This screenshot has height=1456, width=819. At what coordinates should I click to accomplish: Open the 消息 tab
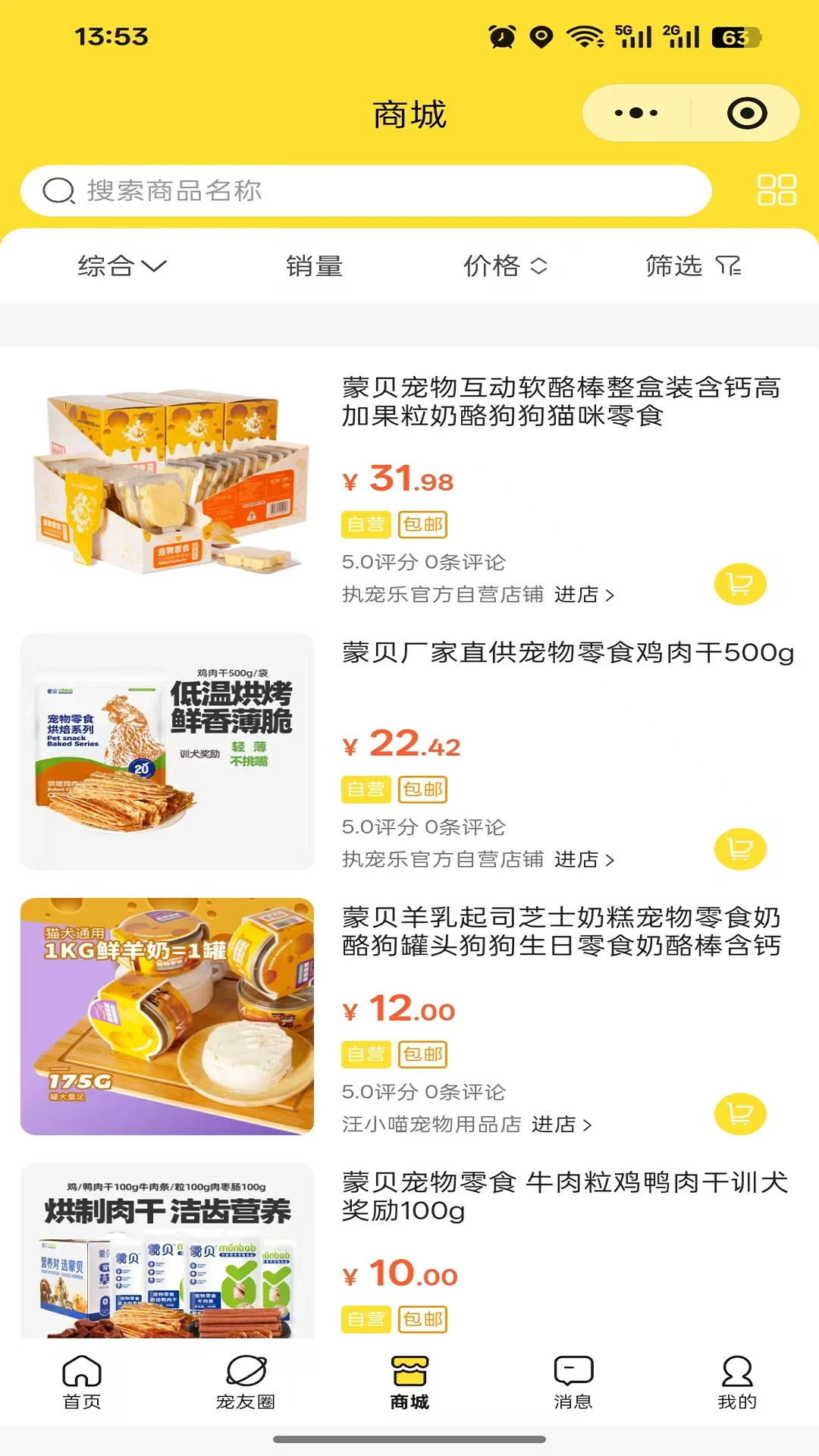click(573, 1382)
